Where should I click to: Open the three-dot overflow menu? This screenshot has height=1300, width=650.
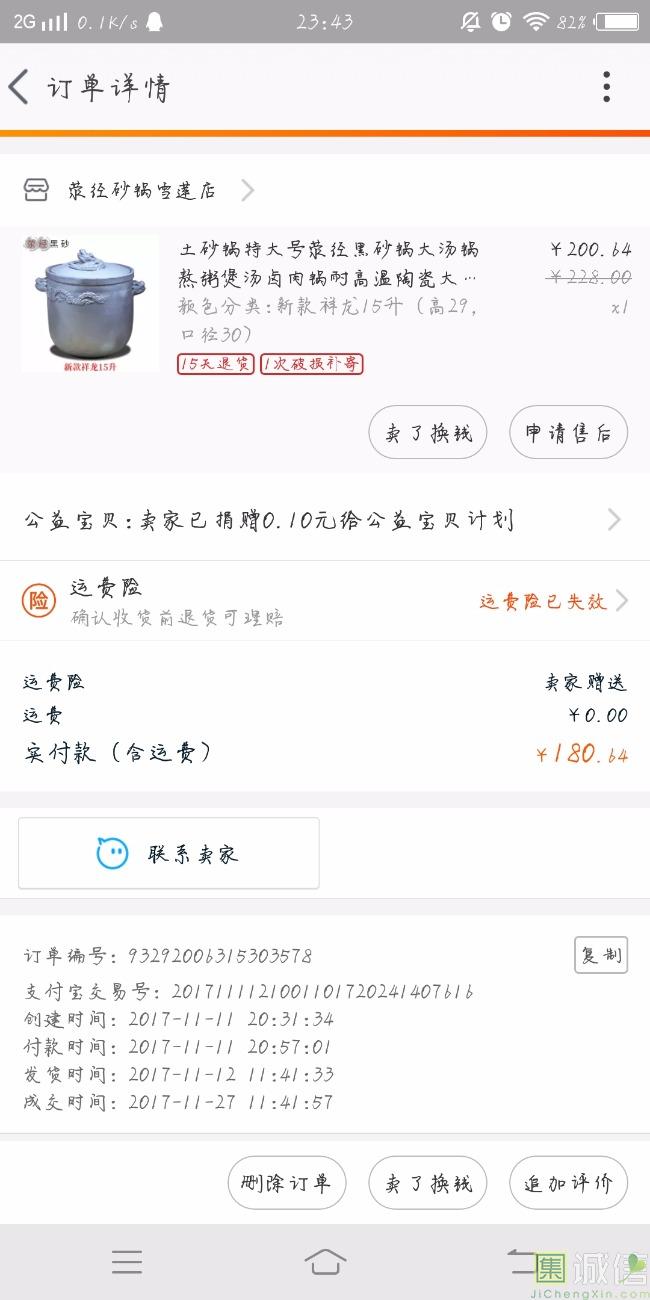coord(606,87)
